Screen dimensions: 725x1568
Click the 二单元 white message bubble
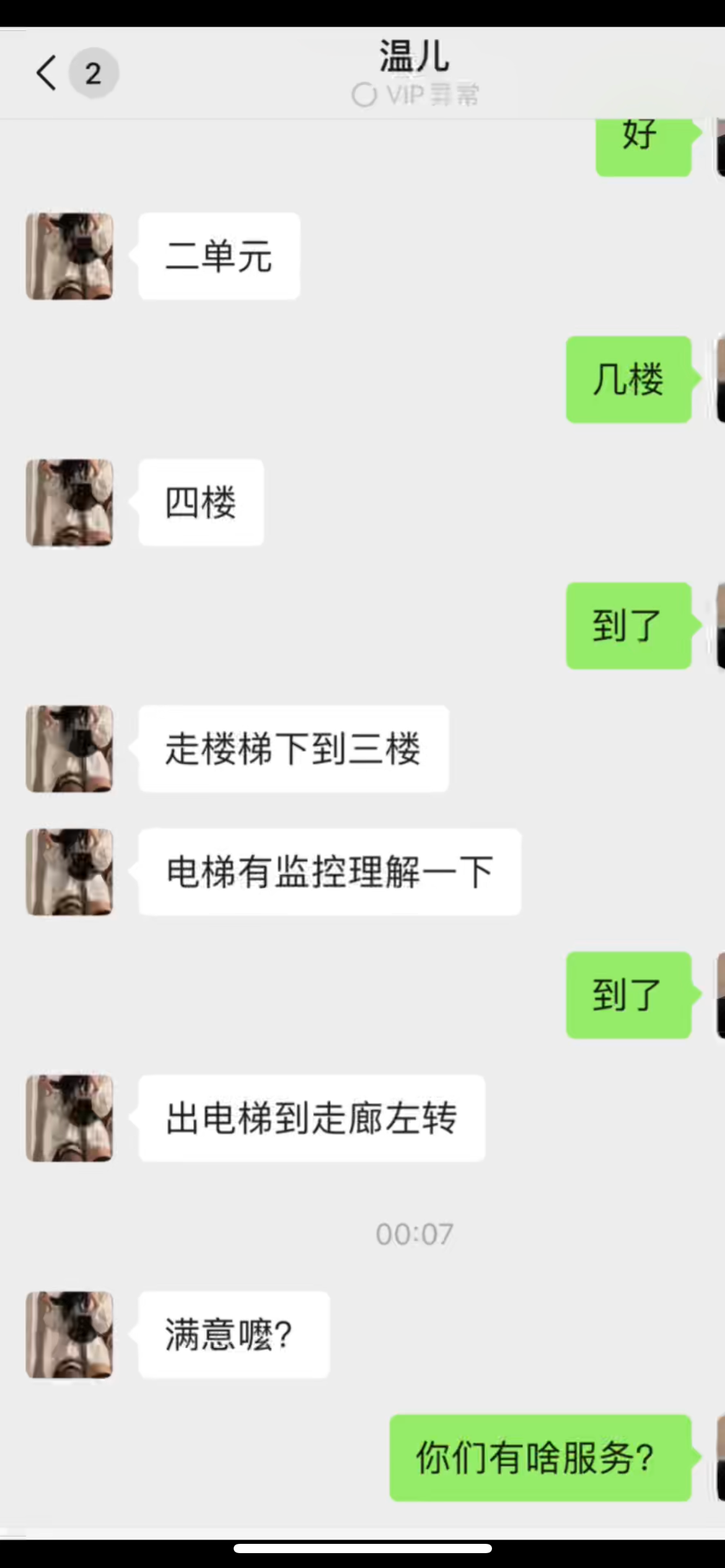tap(219, 256)
